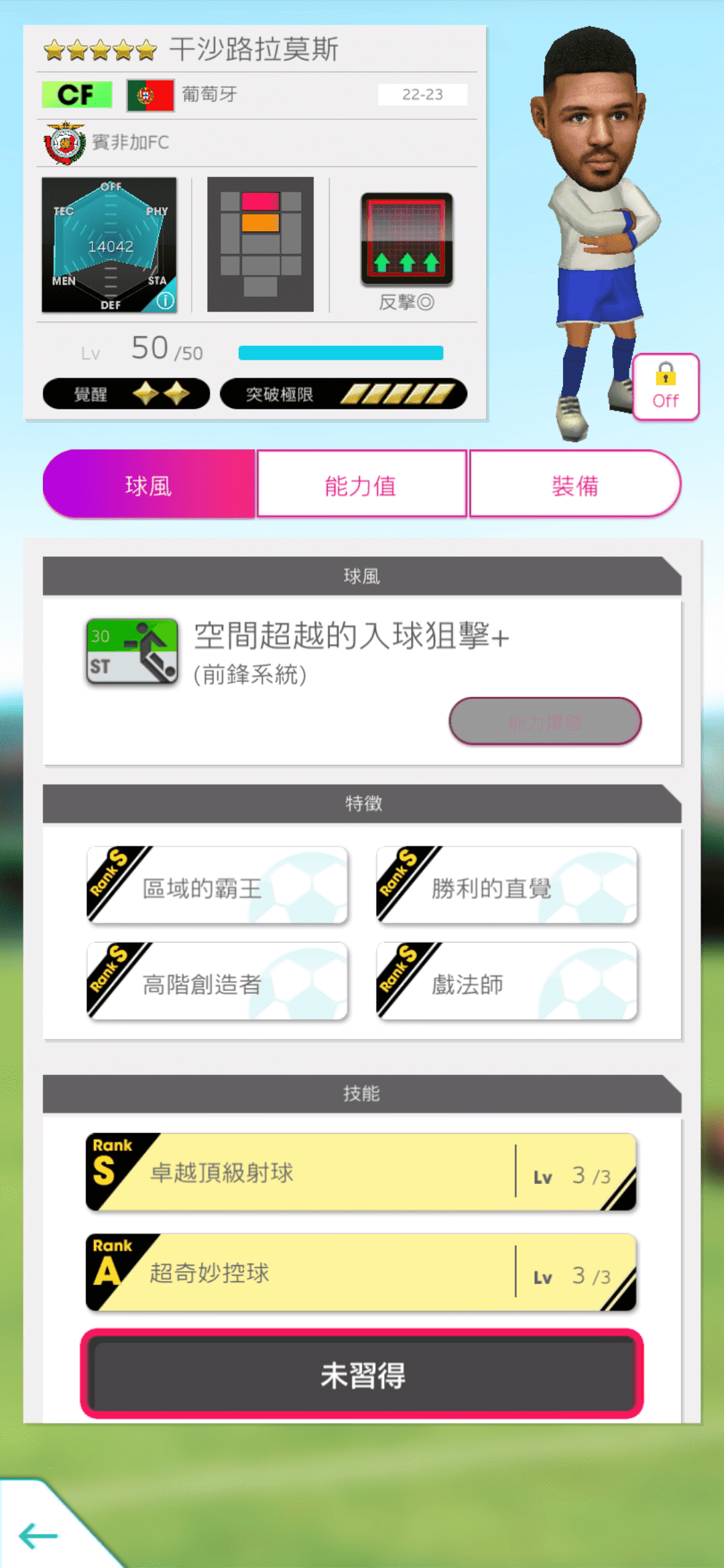The height and width of the screenshot is (1568, 724).
Task: Open the 高階創造者 trait details
Action: pos(217,982)
